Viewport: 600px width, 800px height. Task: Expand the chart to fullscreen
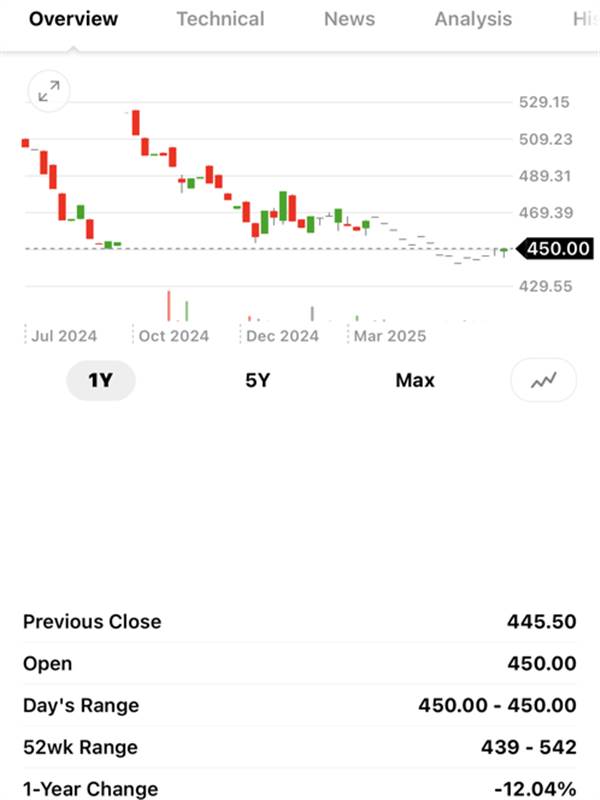(x=48, y=93)
